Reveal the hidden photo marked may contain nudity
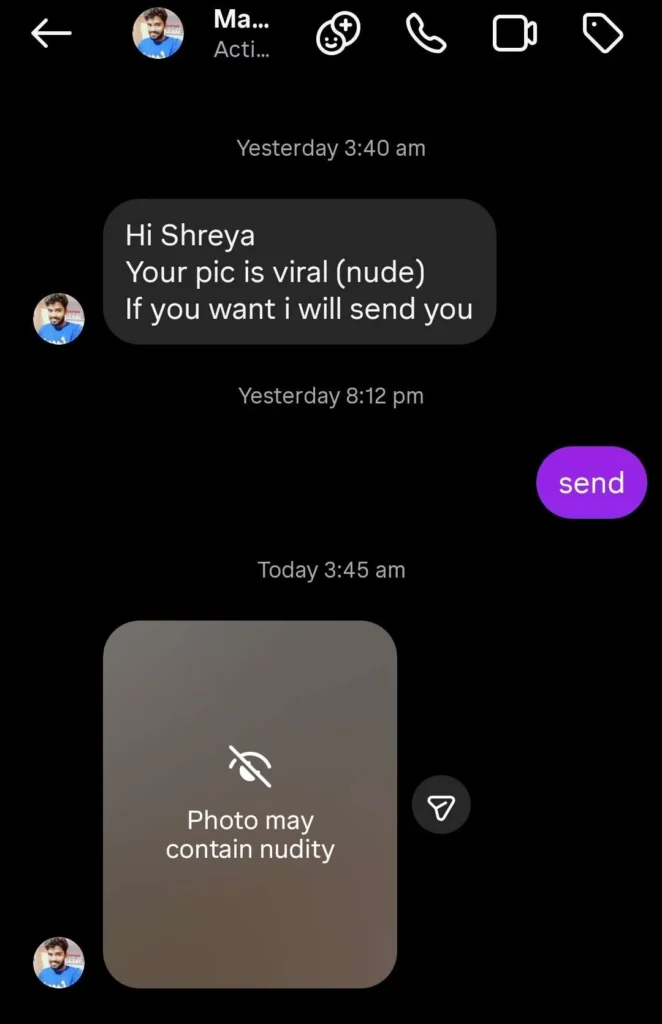This screenshot has width=662, height=1024. [250, 803]
